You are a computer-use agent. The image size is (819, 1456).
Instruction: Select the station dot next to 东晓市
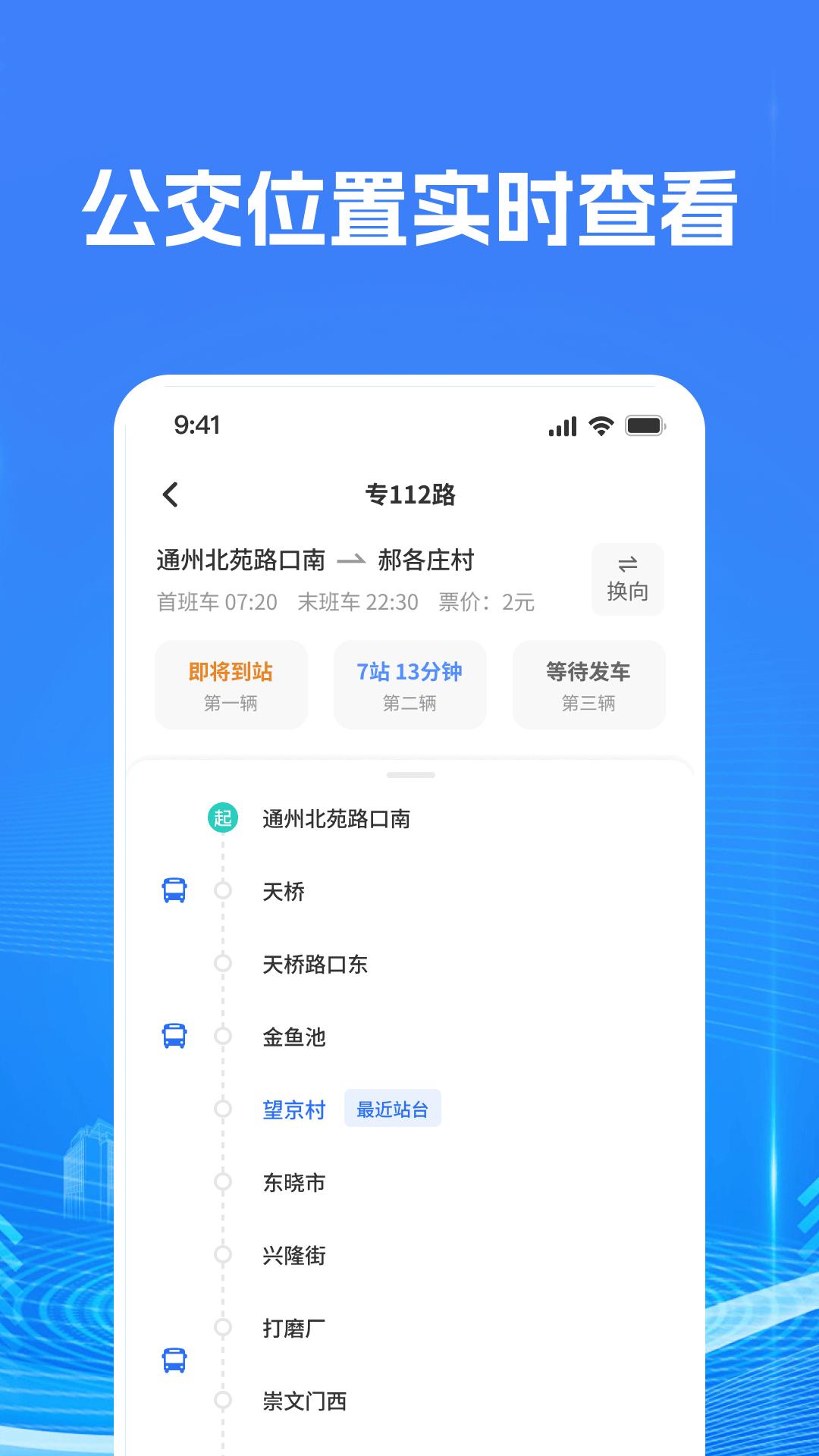222,1181
